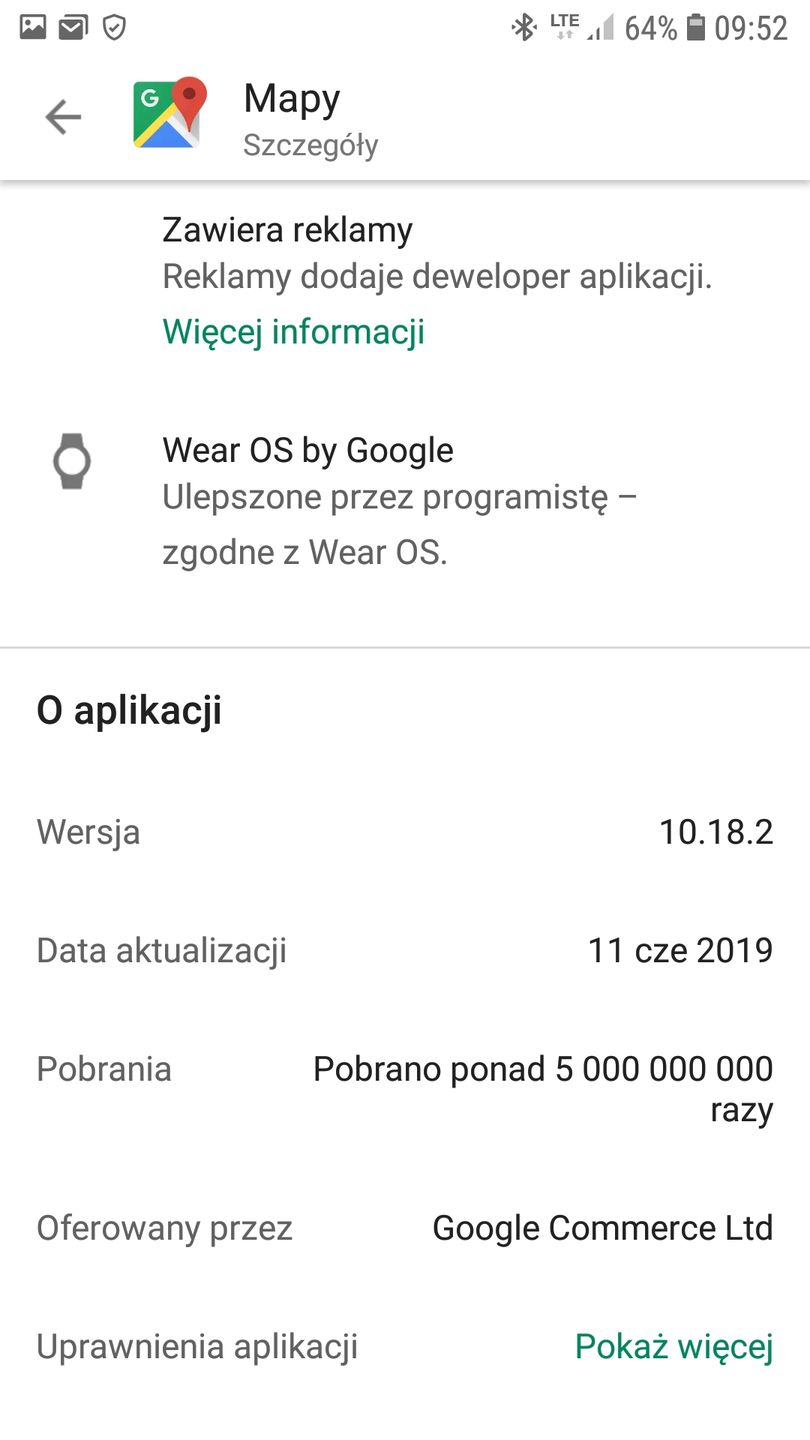
Task: Tap the LTE network indicator
Action: pyautogui.click(x=561, y=27)
